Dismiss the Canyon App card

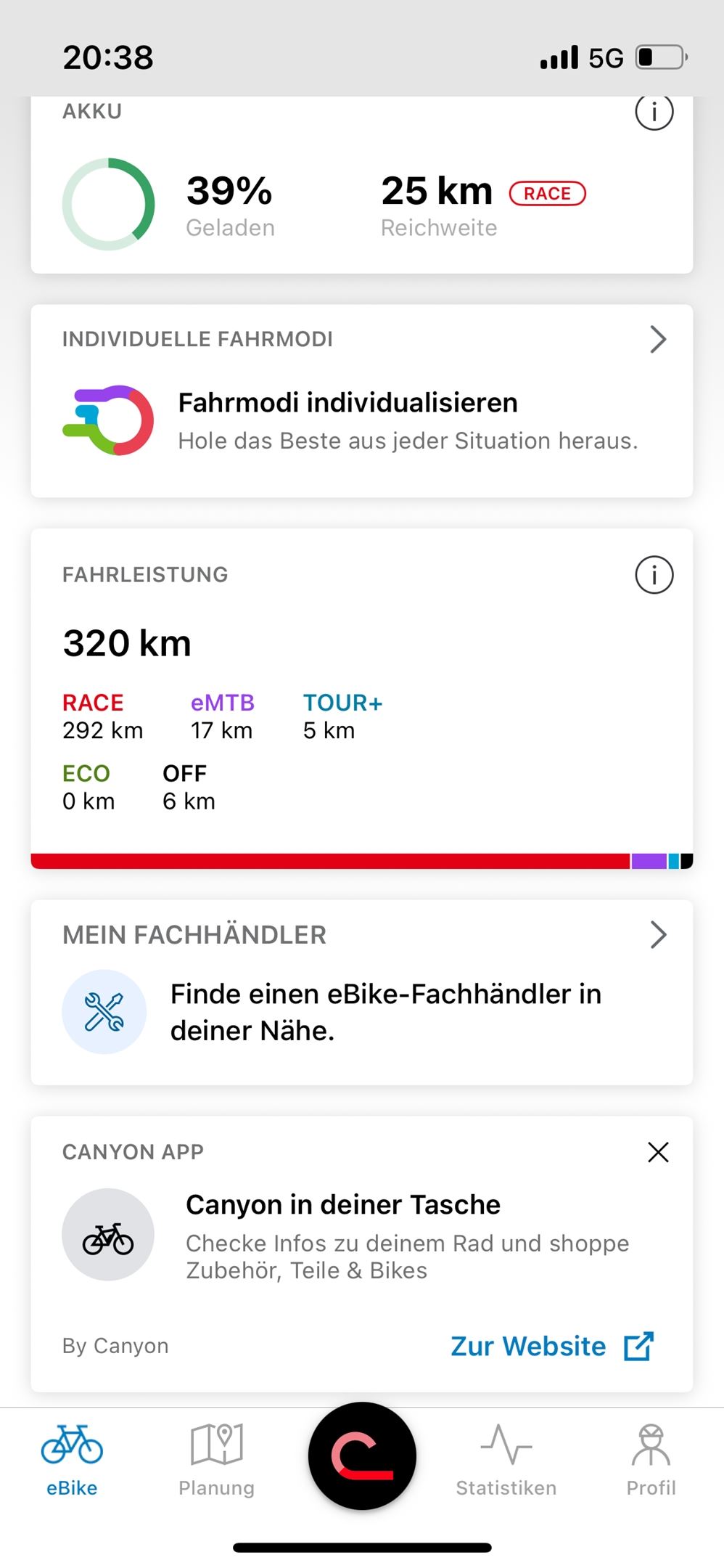point(658,1152)
